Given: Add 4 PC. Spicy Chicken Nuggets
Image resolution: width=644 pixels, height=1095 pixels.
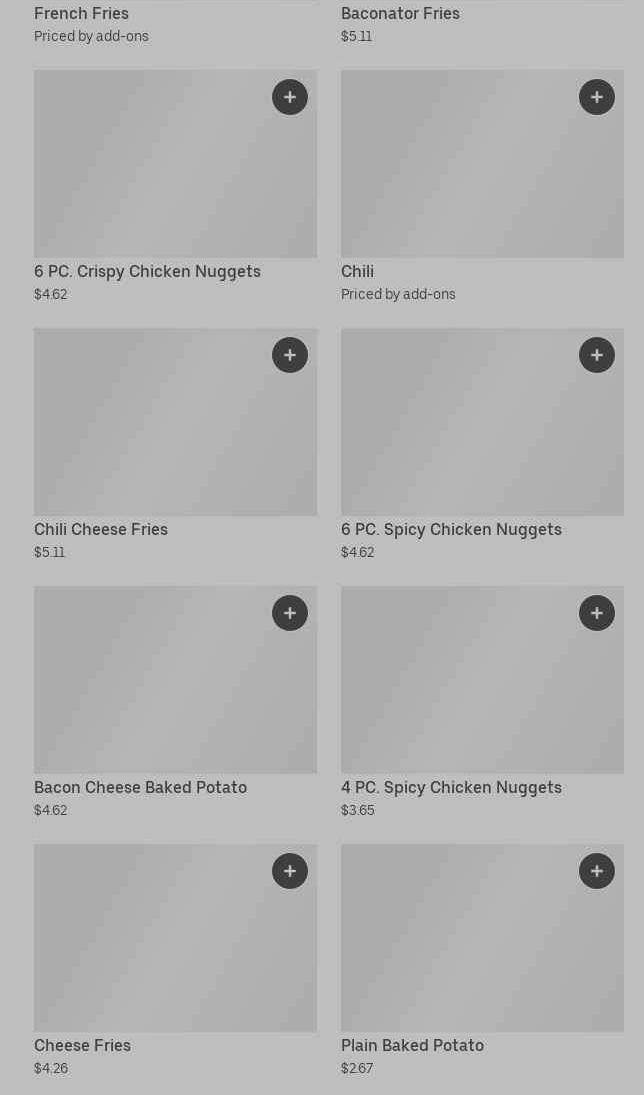Looking at the screenshot, I should point(597,613).
